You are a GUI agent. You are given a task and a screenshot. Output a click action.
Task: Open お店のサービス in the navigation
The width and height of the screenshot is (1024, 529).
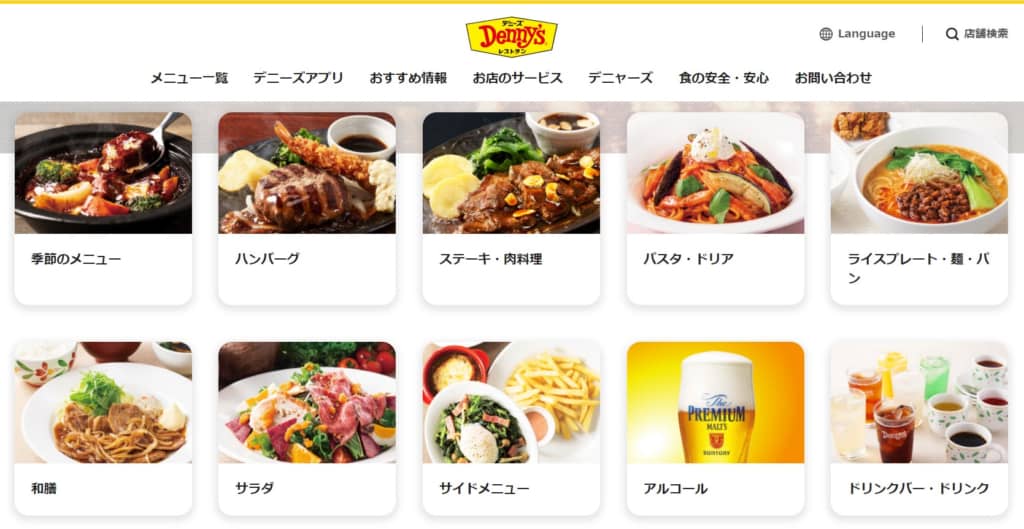pyautogui.click(x=517, y=78)
